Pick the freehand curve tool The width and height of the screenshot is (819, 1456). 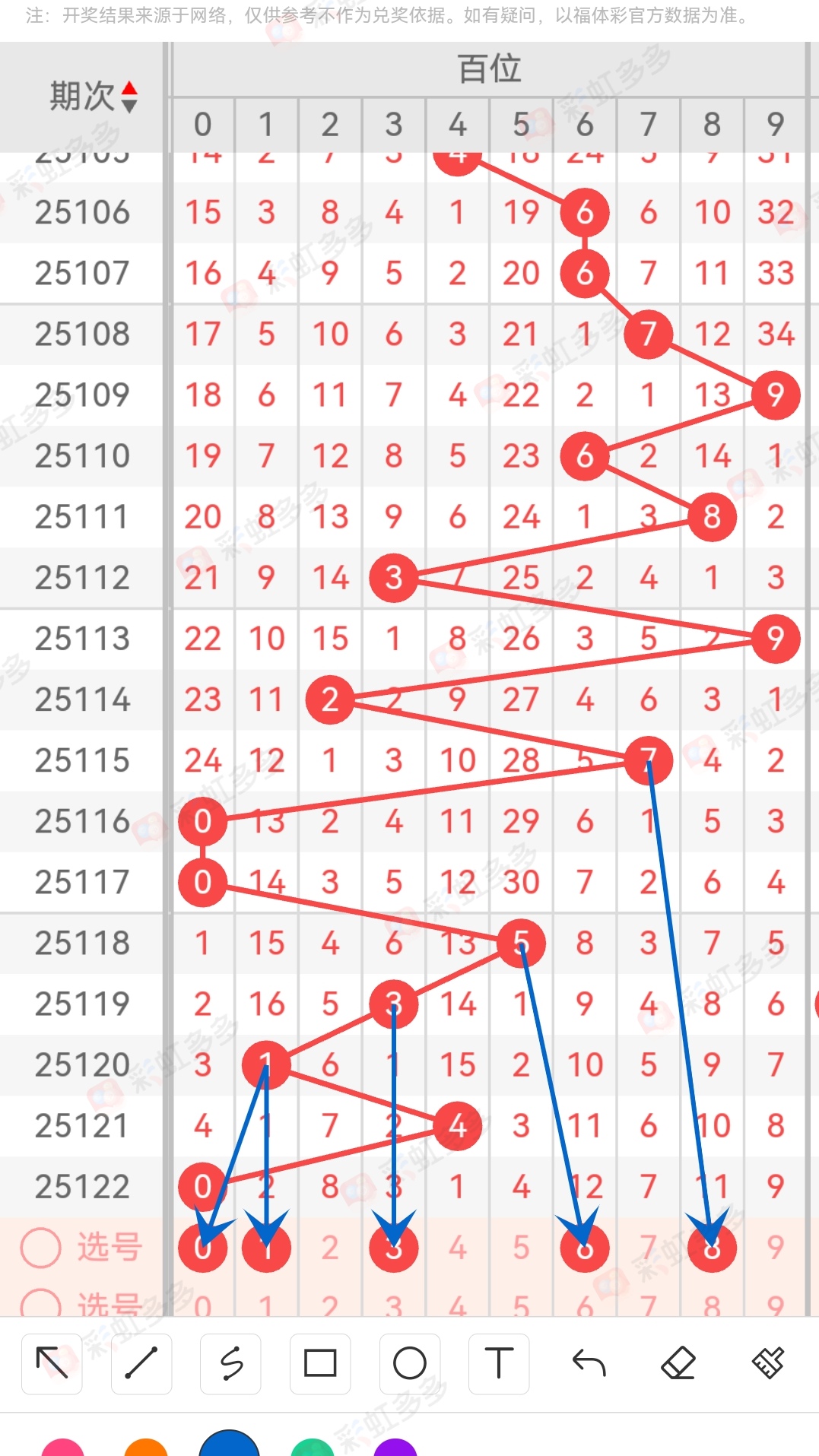(231, 1363)
